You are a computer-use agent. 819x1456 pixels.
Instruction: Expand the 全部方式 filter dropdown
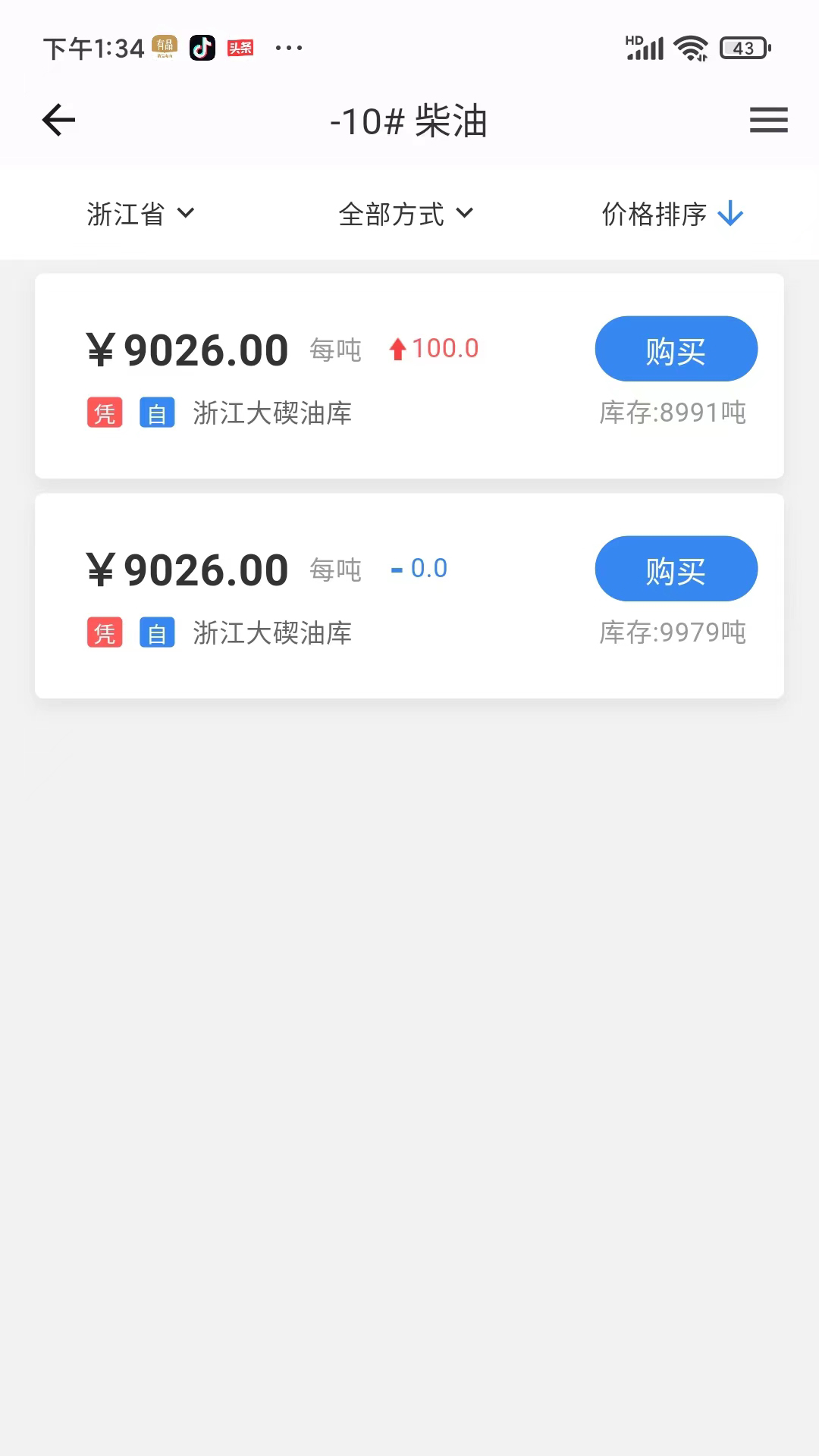point(406,214)
